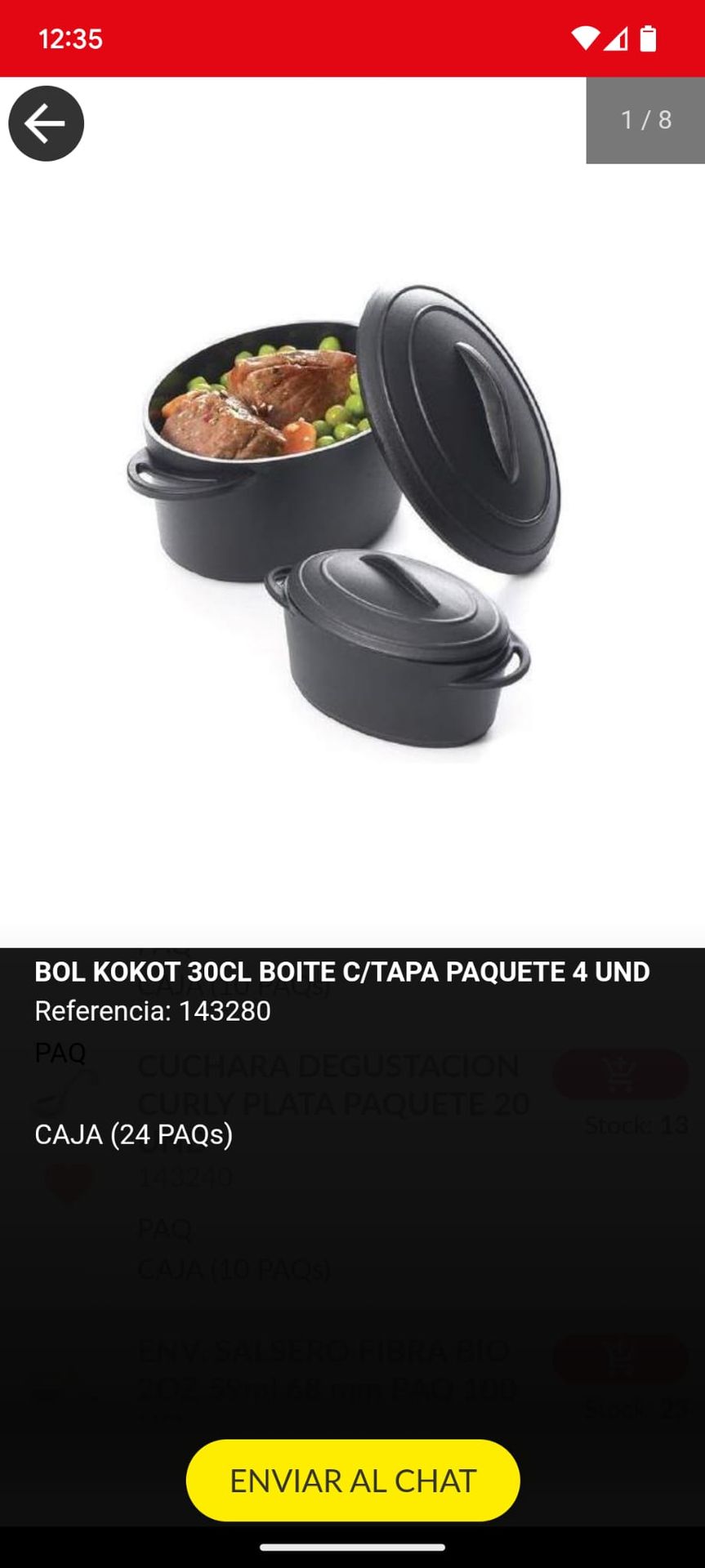Tap the ENVIAR AL CHAT button

[352, 1481]
